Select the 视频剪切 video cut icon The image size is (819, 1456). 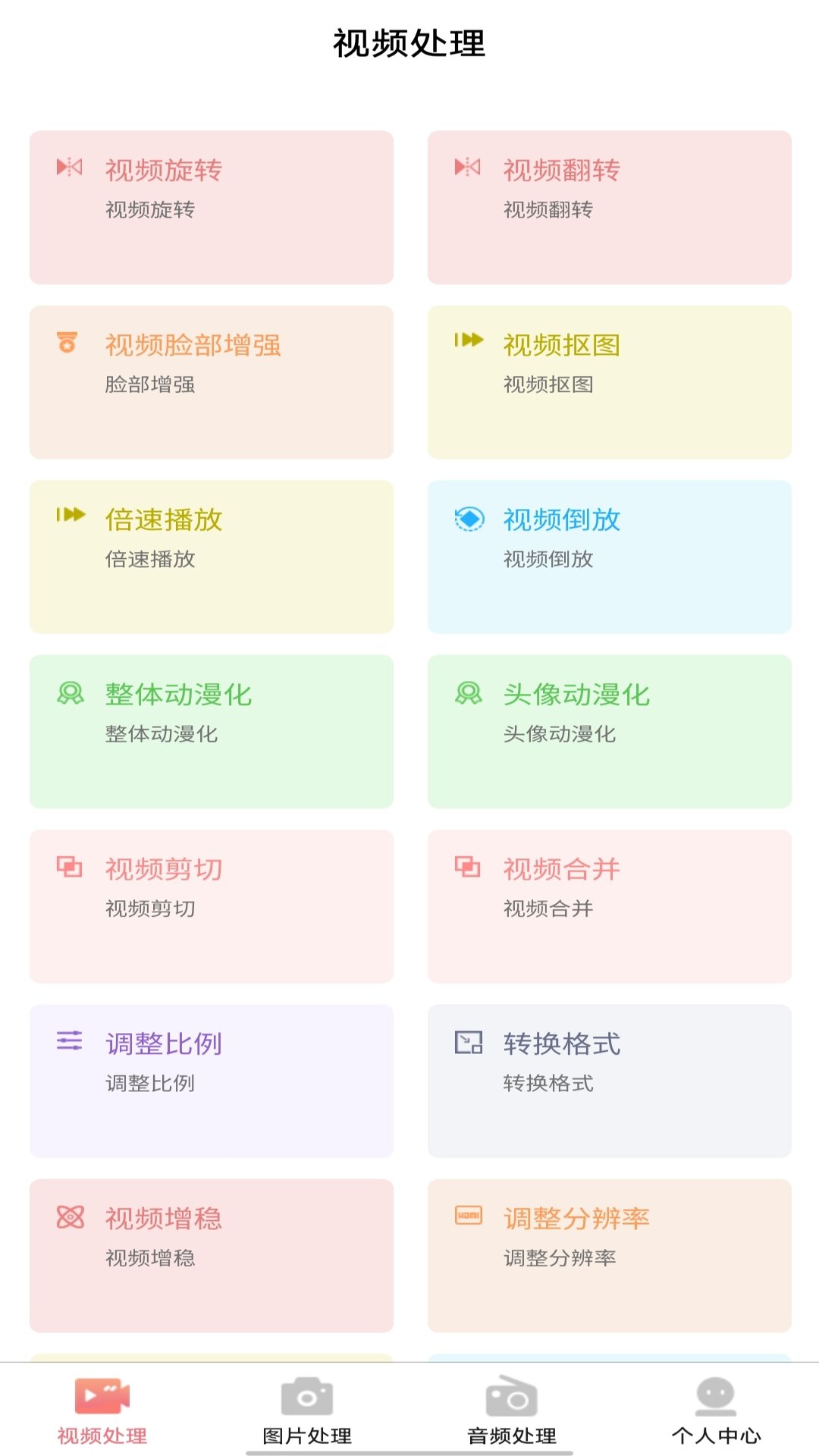click(x=68, y=868)
